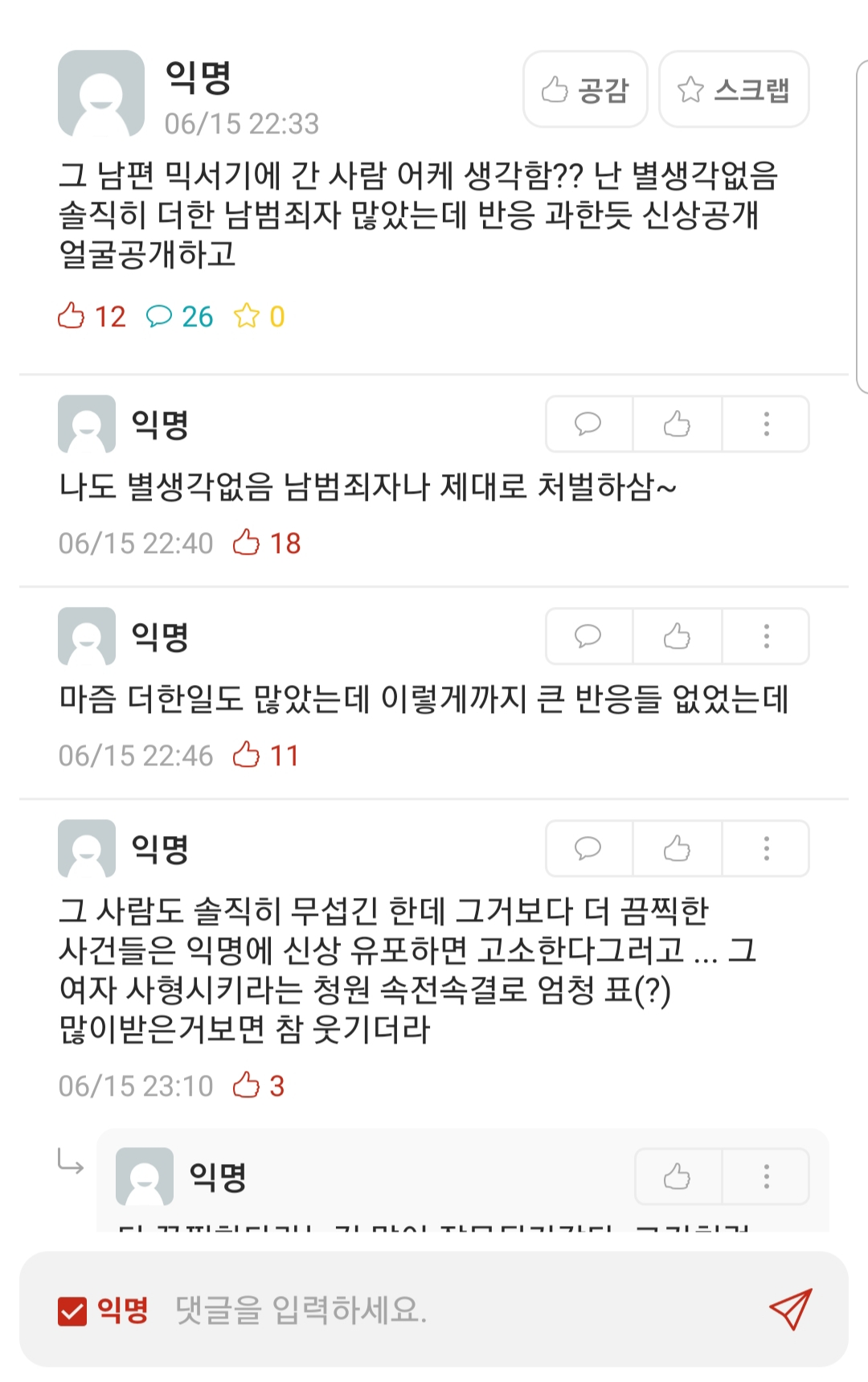Screen dimensions: 868x1382
Task: Open more options on 06/15 23:10 comment
Action: coord(766,848)
